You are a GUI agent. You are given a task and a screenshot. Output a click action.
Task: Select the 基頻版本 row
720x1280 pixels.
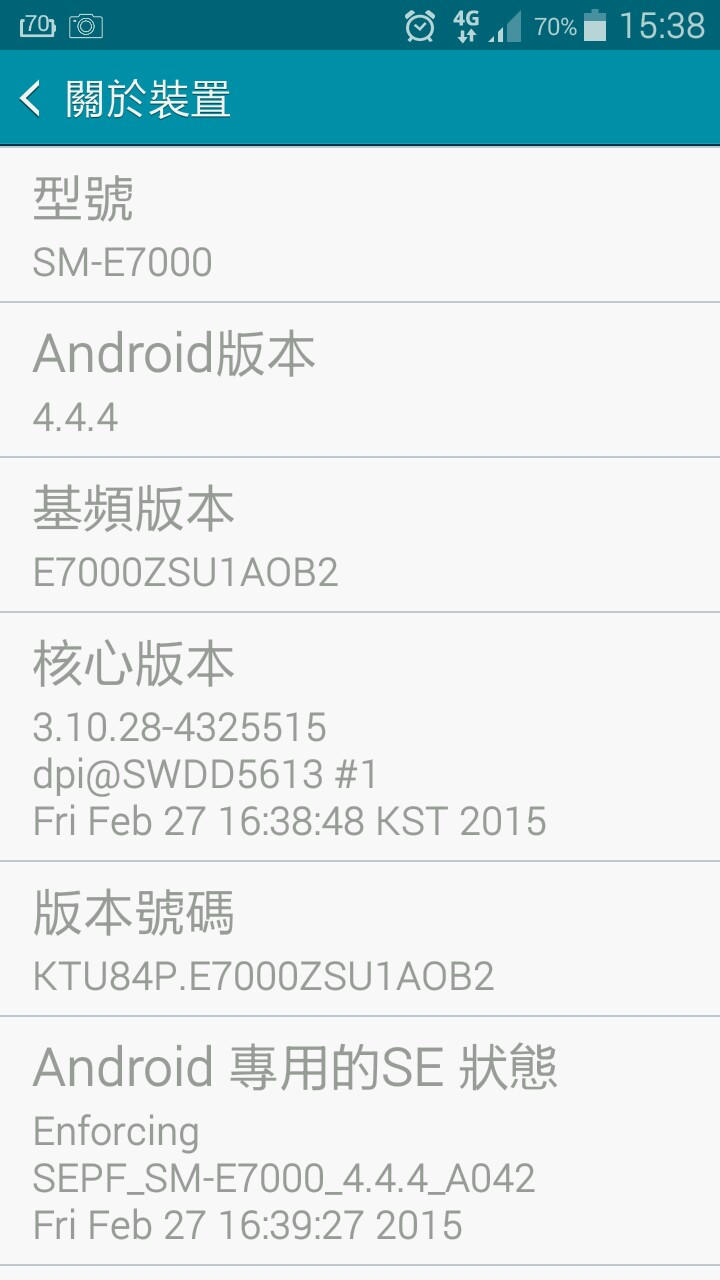[x=360, y=536]
